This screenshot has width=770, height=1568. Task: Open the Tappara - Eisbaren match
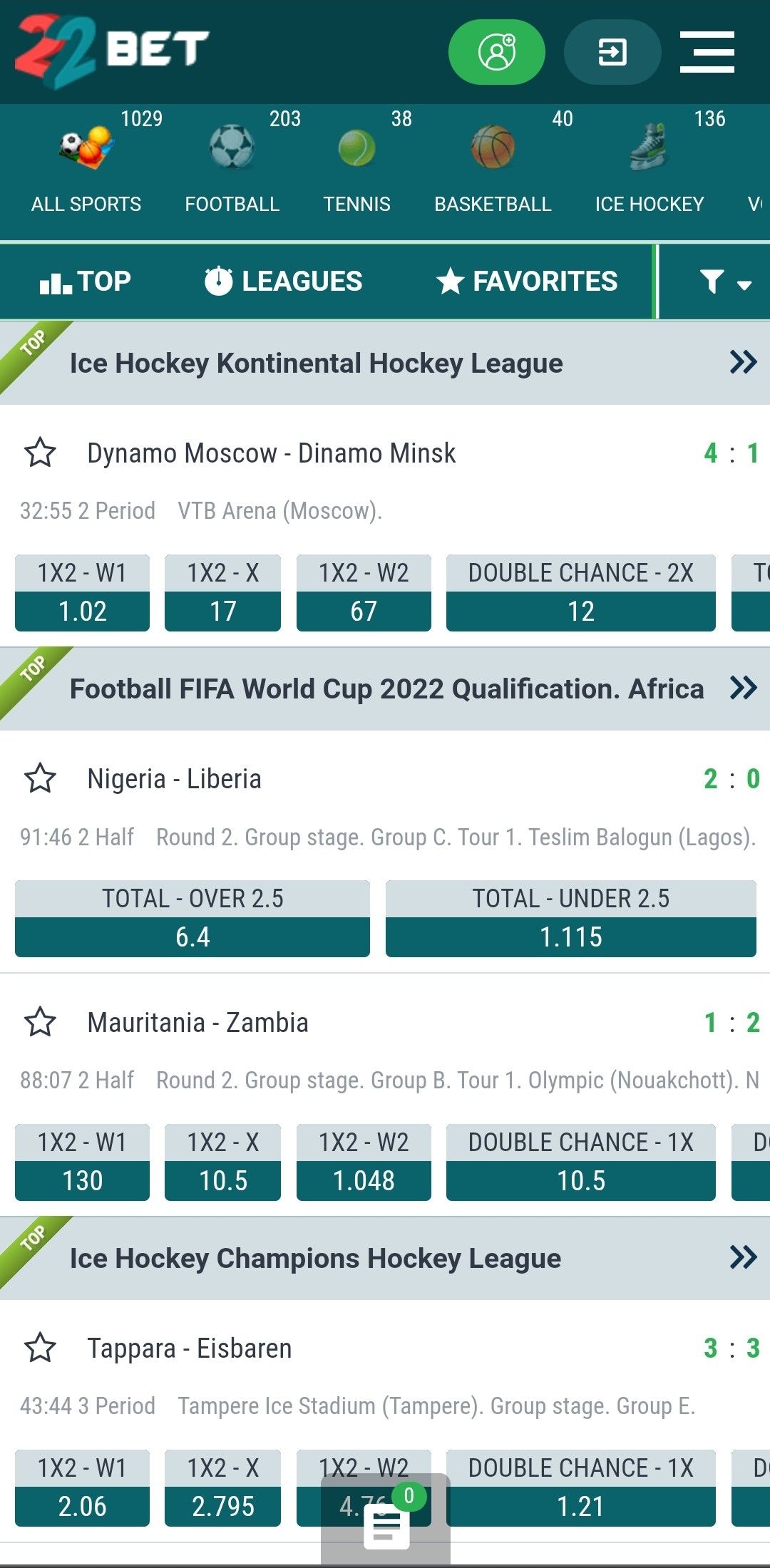(x=190, y=1348)
